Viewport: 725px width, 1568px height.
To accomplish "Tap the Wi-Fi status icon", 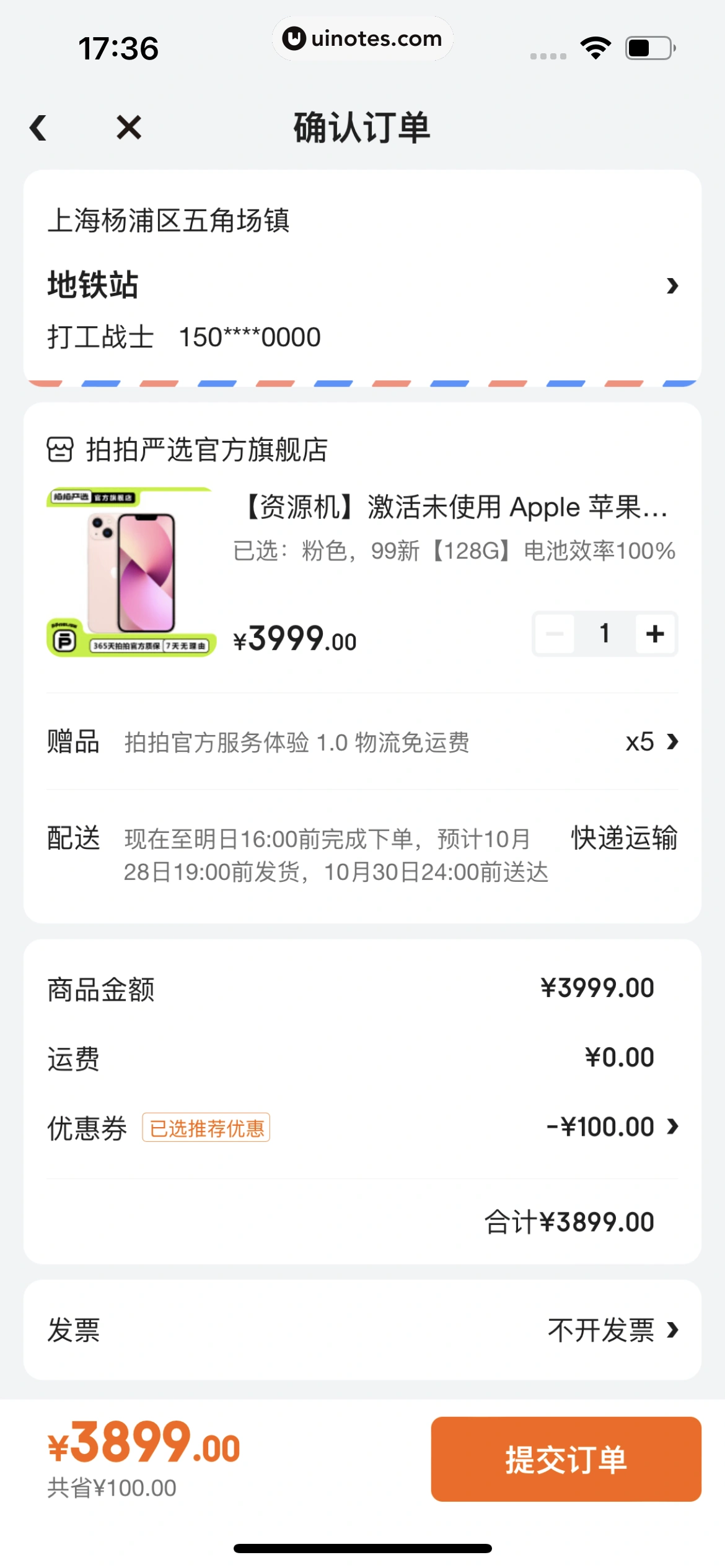I will (596, 46).
